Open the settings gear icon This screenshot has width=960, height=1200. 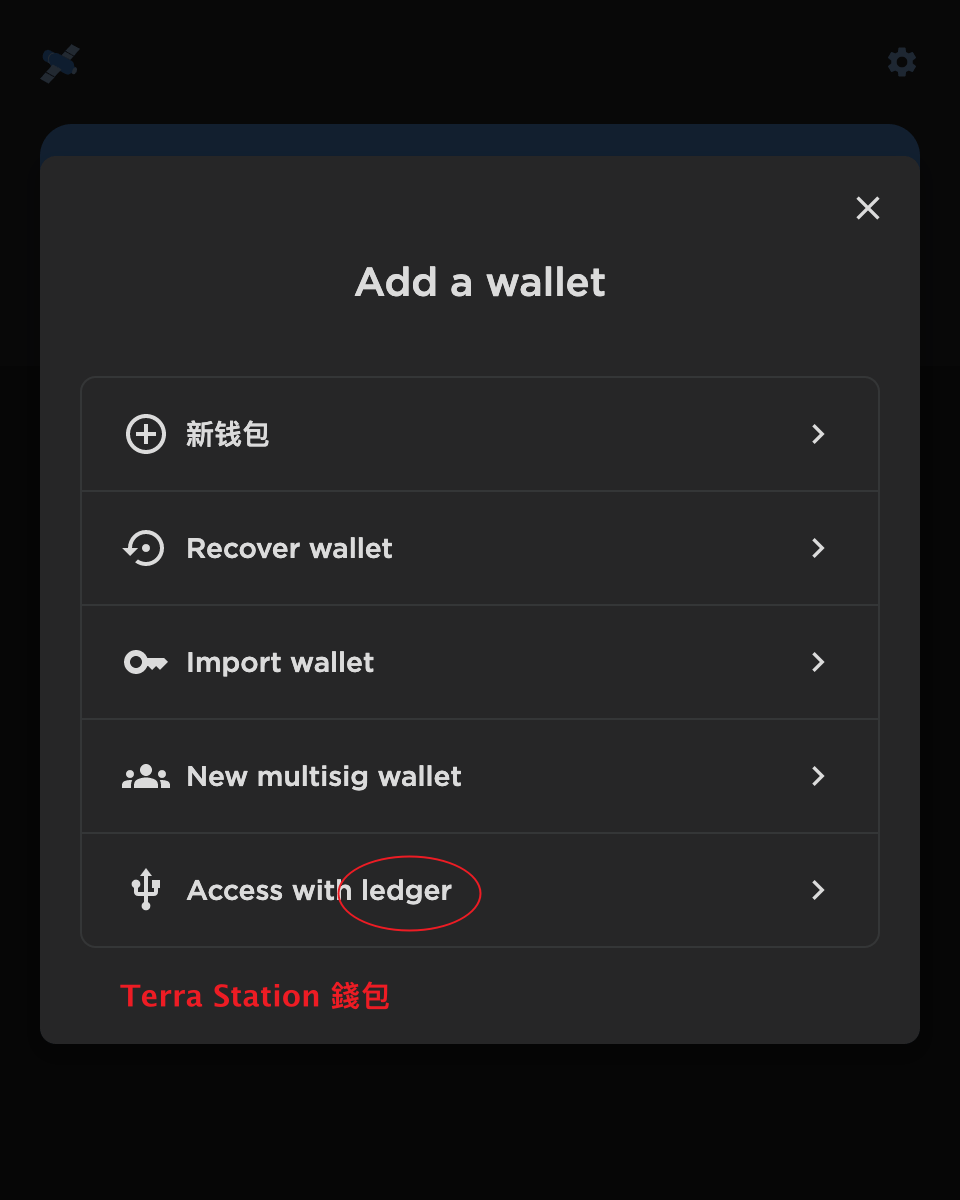(x=901, y=62)
